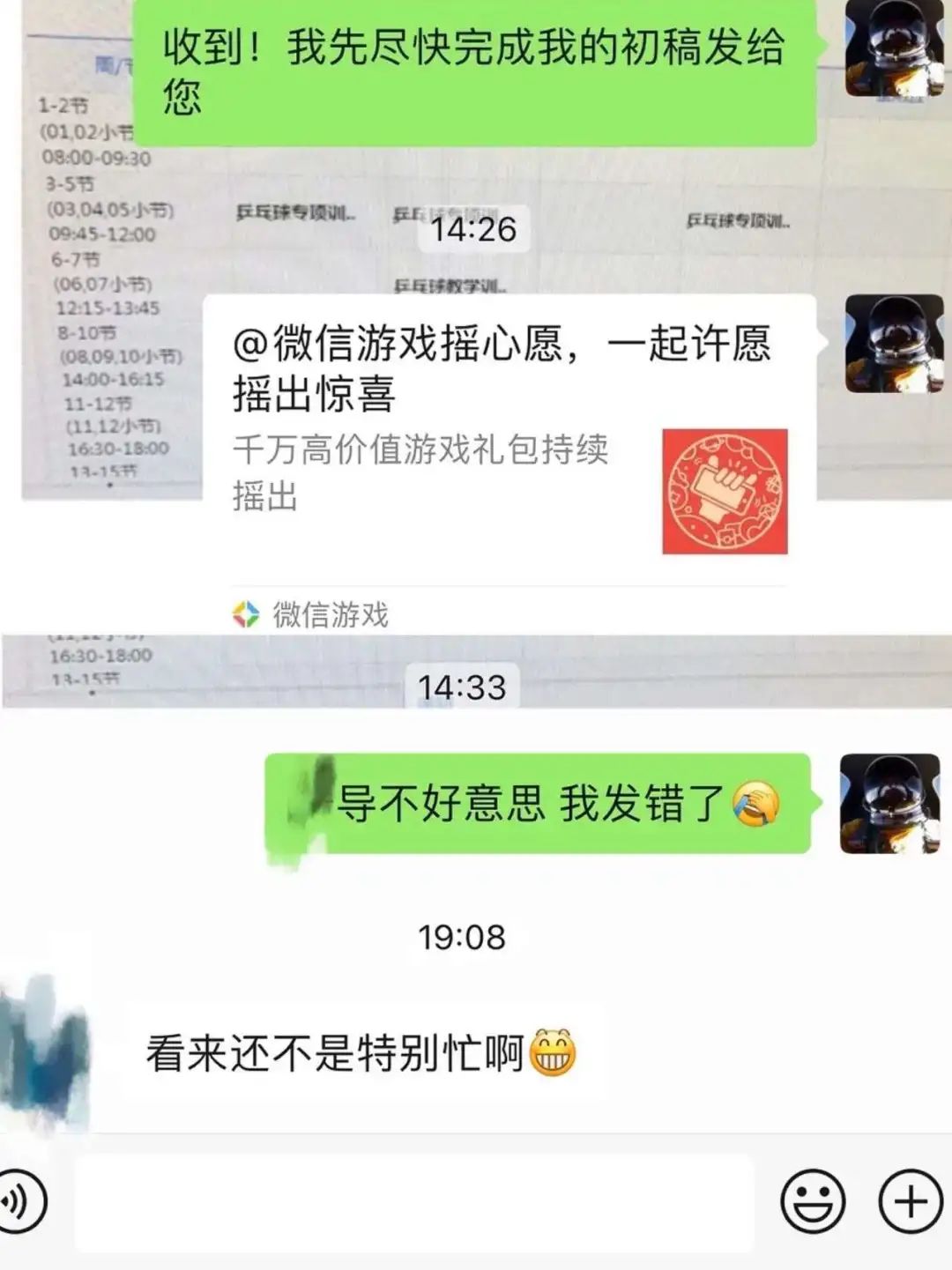Tap the avatar beside the 我发错了 message
Viewport: 952px width, 1270px height.
coord(889,803)
